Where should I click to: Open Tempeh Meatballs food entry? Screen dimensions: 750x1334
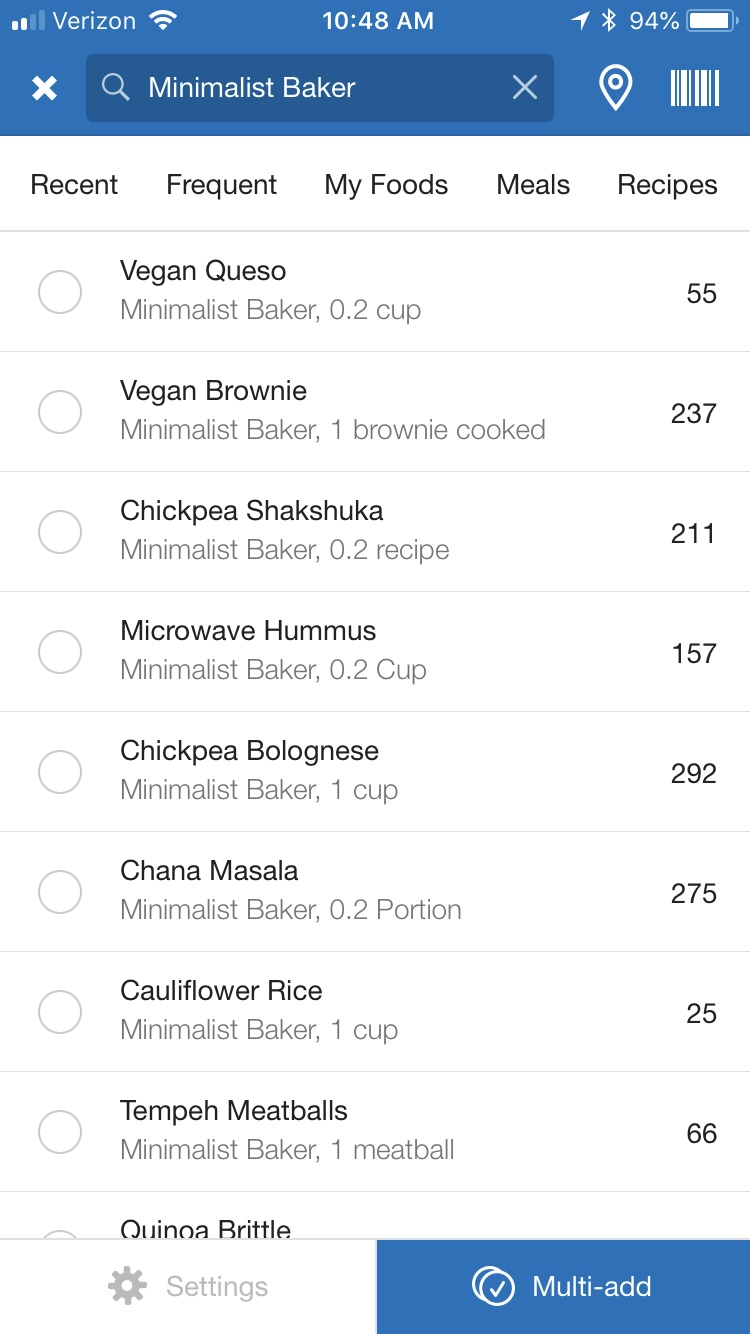point(375,1132)
